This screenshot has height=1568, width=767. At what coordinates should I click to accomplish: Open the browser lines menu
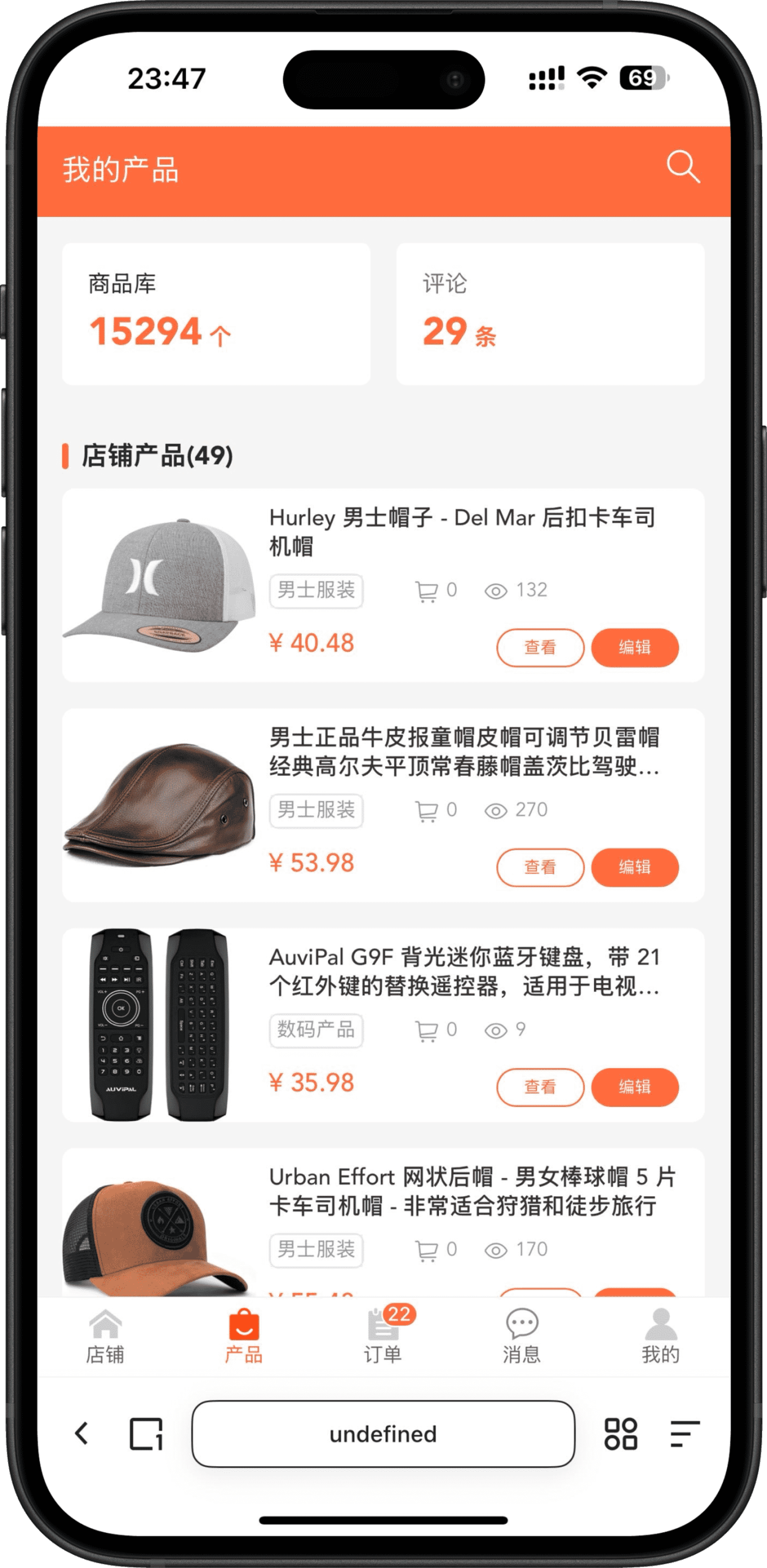(684, 1434)
